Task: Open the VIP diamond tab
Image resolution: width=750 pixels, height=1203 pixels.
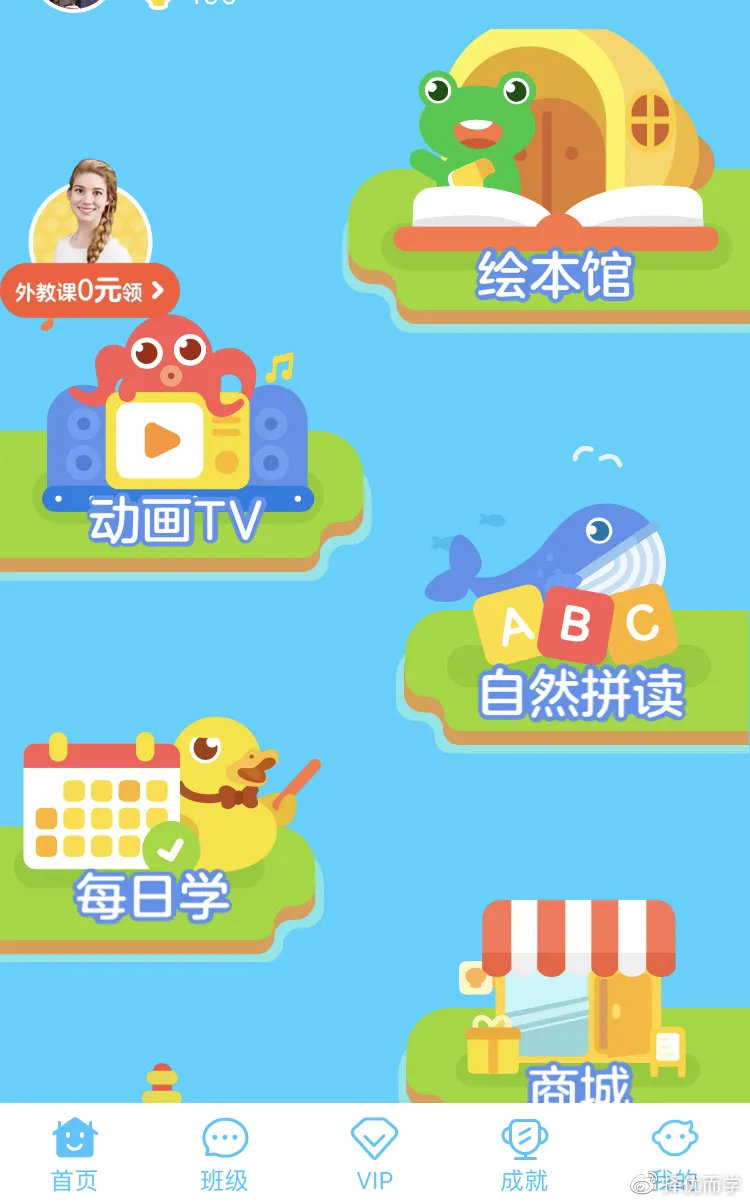Action: pyautogui.click(x=374, y=1148)
